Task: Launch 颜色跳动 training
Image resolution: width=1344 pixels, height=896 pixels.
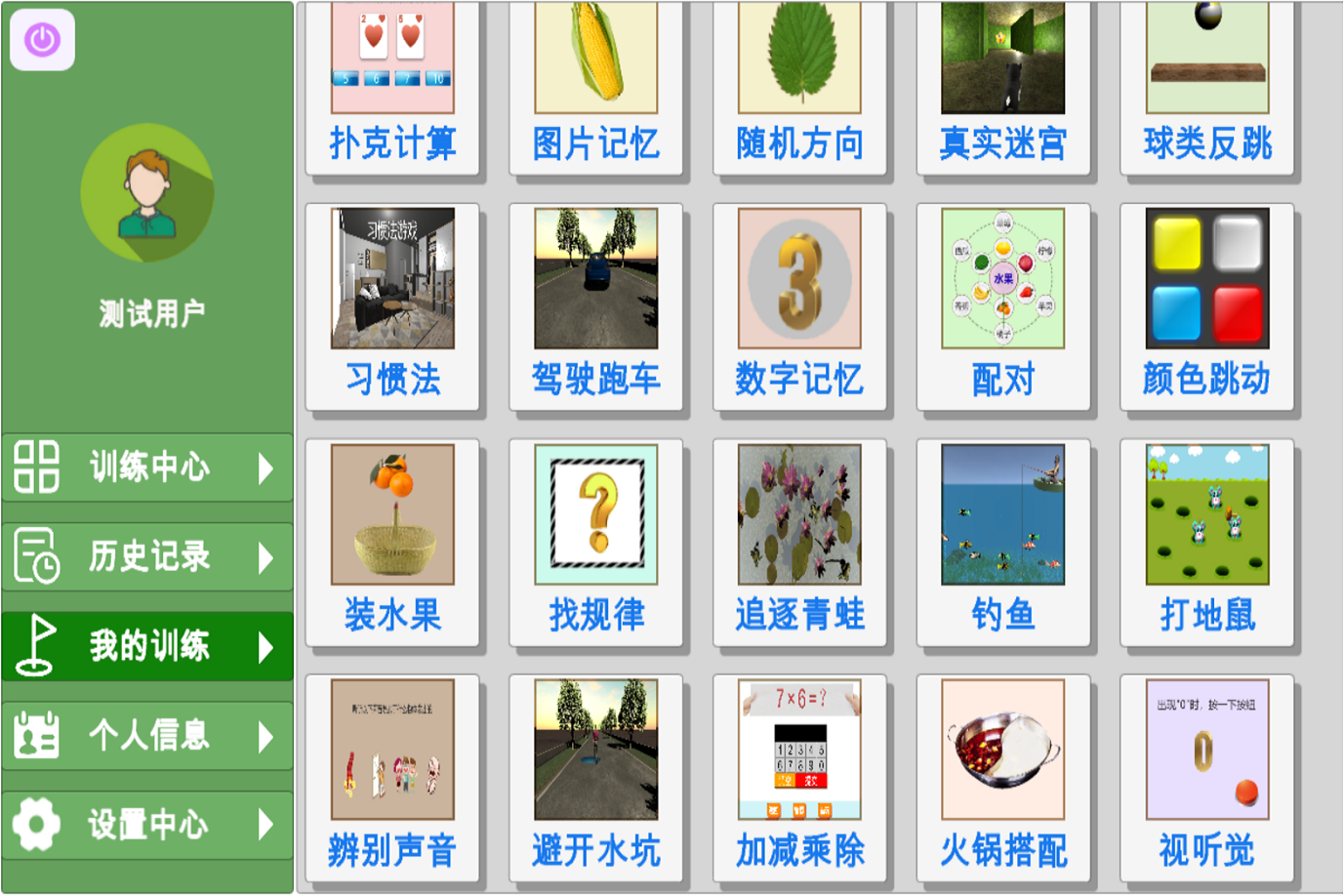Action: (x=1206, y=306)
